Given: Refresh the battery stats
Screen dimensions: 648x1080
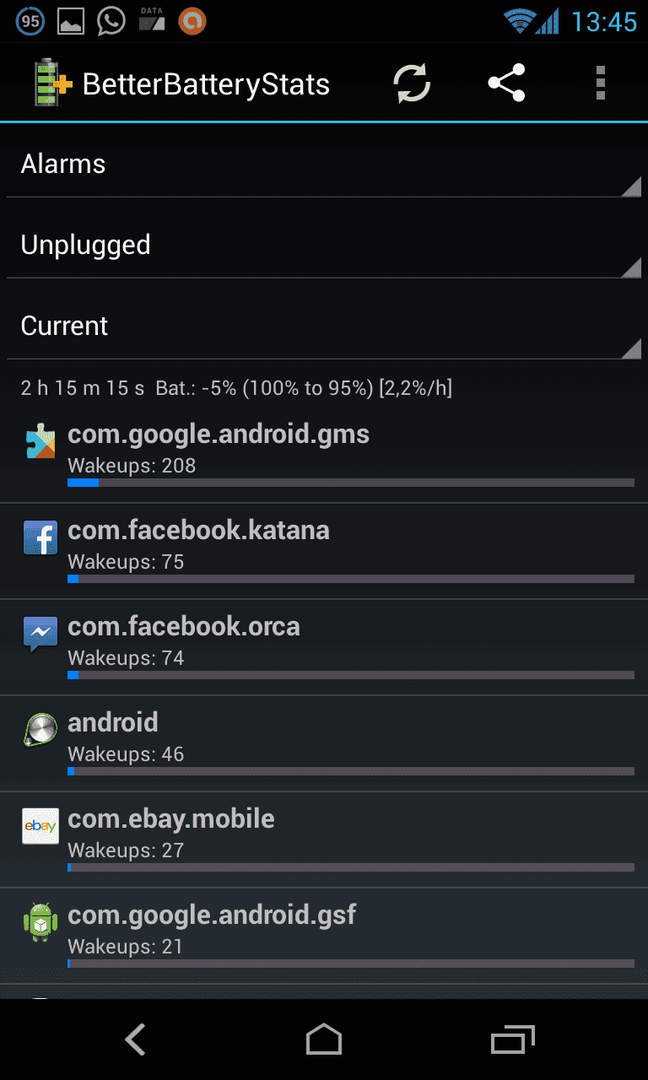Looking at the screenshot, I should pyautogui.click(x=412, y=84).
